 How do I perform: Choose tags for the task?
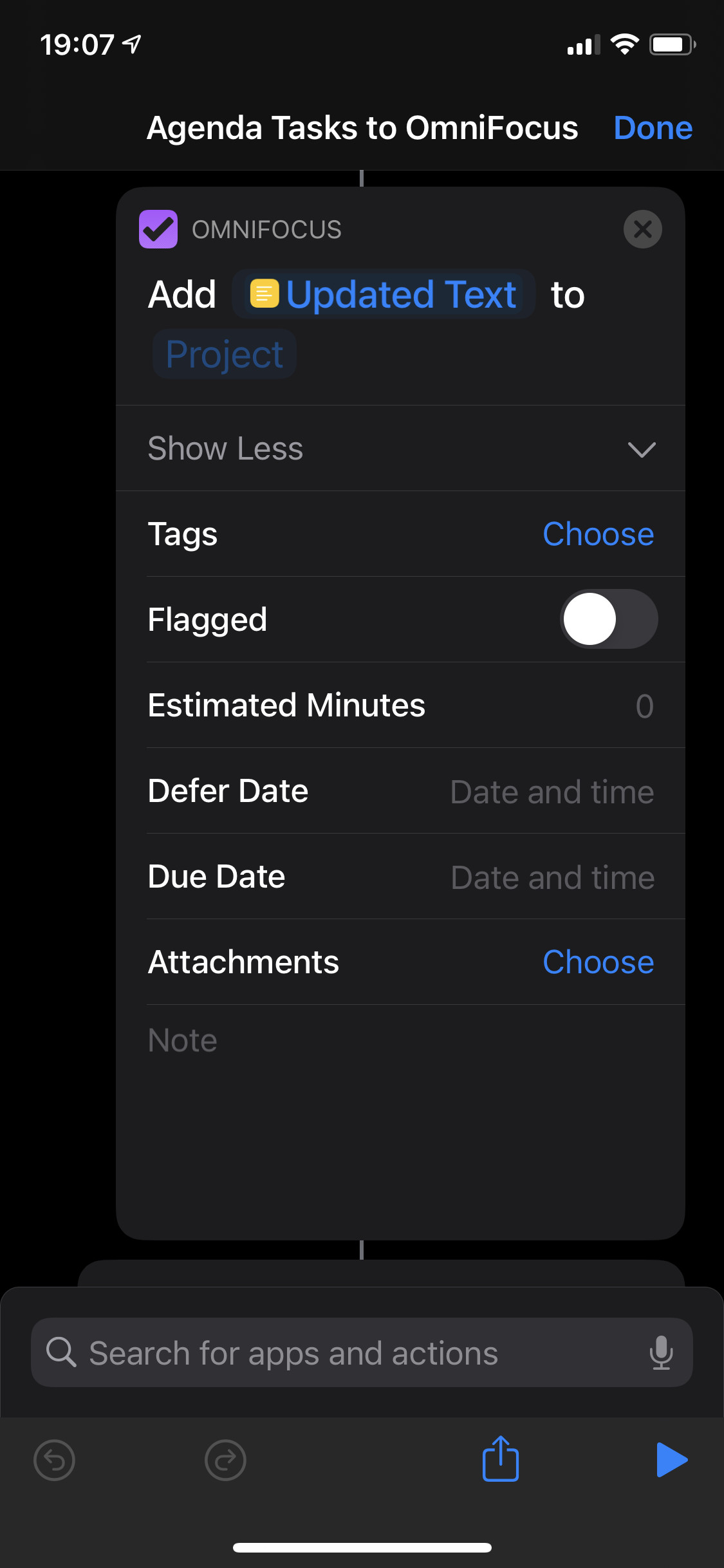(x=598, y=534)
